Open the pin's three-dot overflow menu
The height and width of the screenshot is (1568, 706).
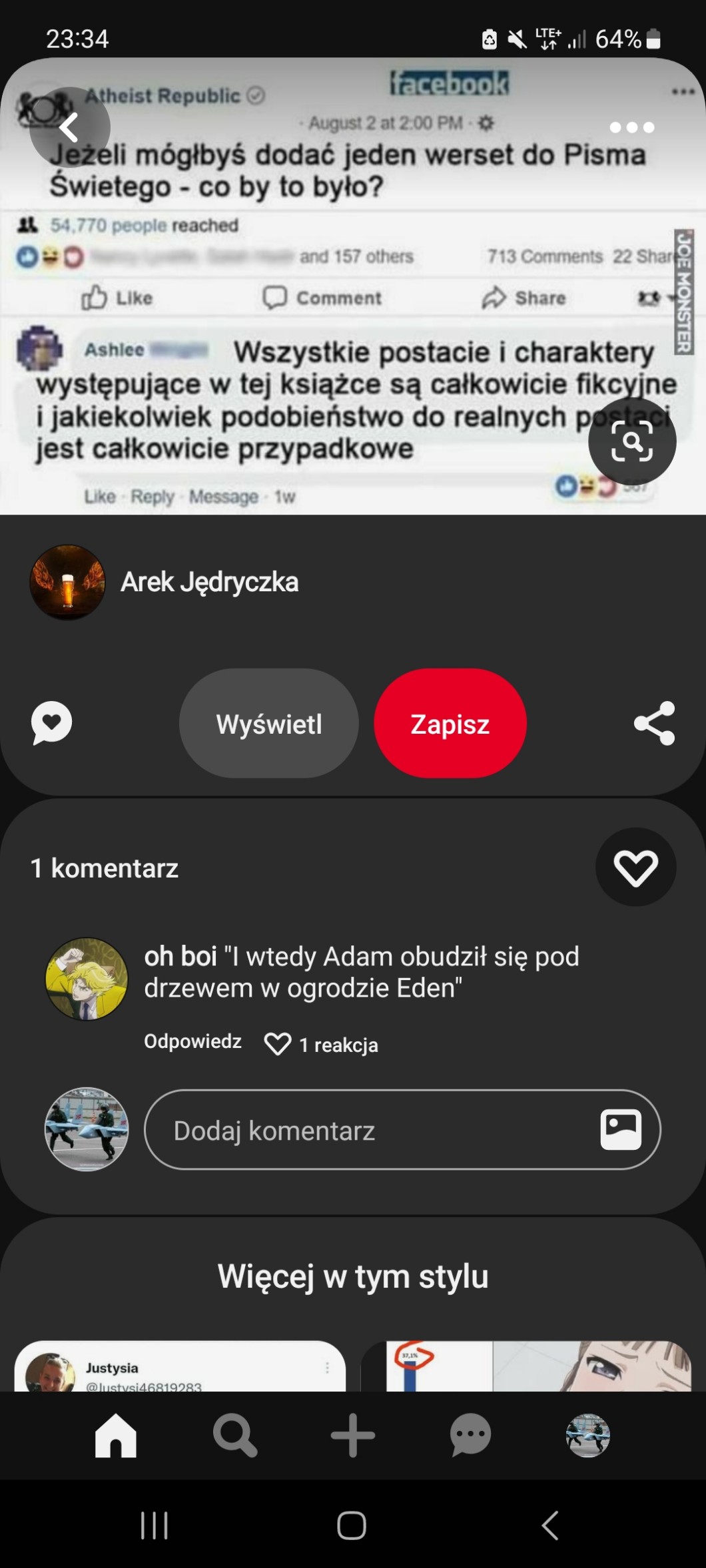(x=631, y=127)
